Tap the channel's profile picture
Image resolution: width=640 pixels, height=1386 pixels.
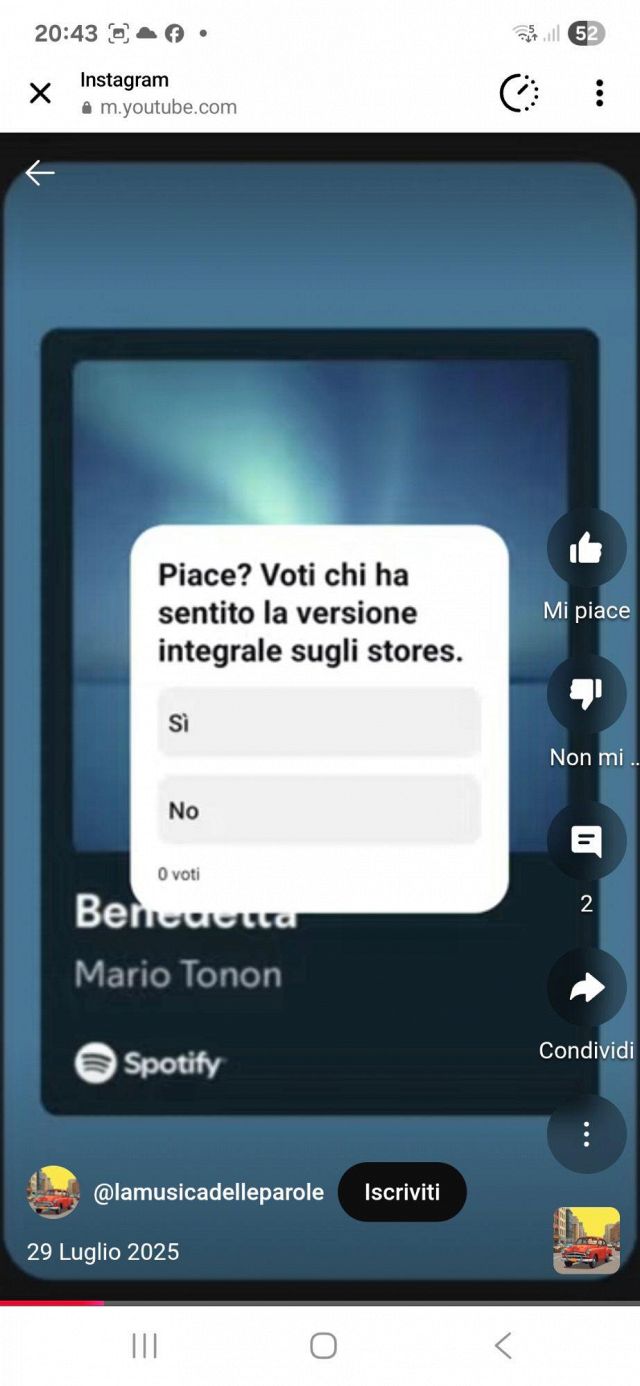click(x=53, y=1192)
